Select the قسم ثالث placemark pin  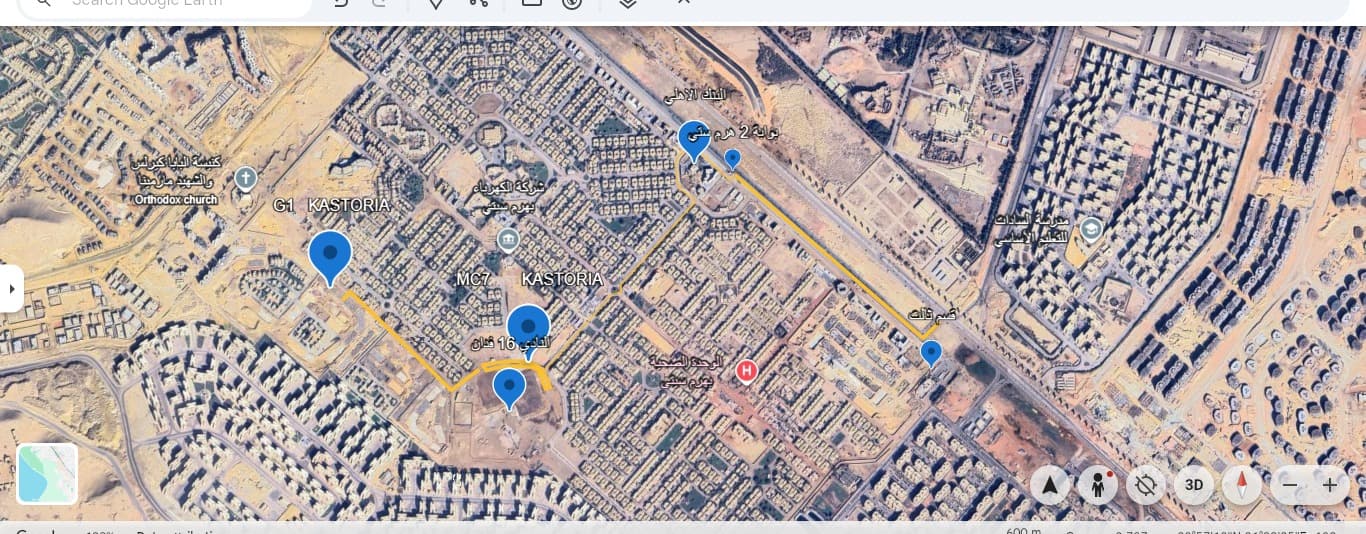[x=931, y=351]
